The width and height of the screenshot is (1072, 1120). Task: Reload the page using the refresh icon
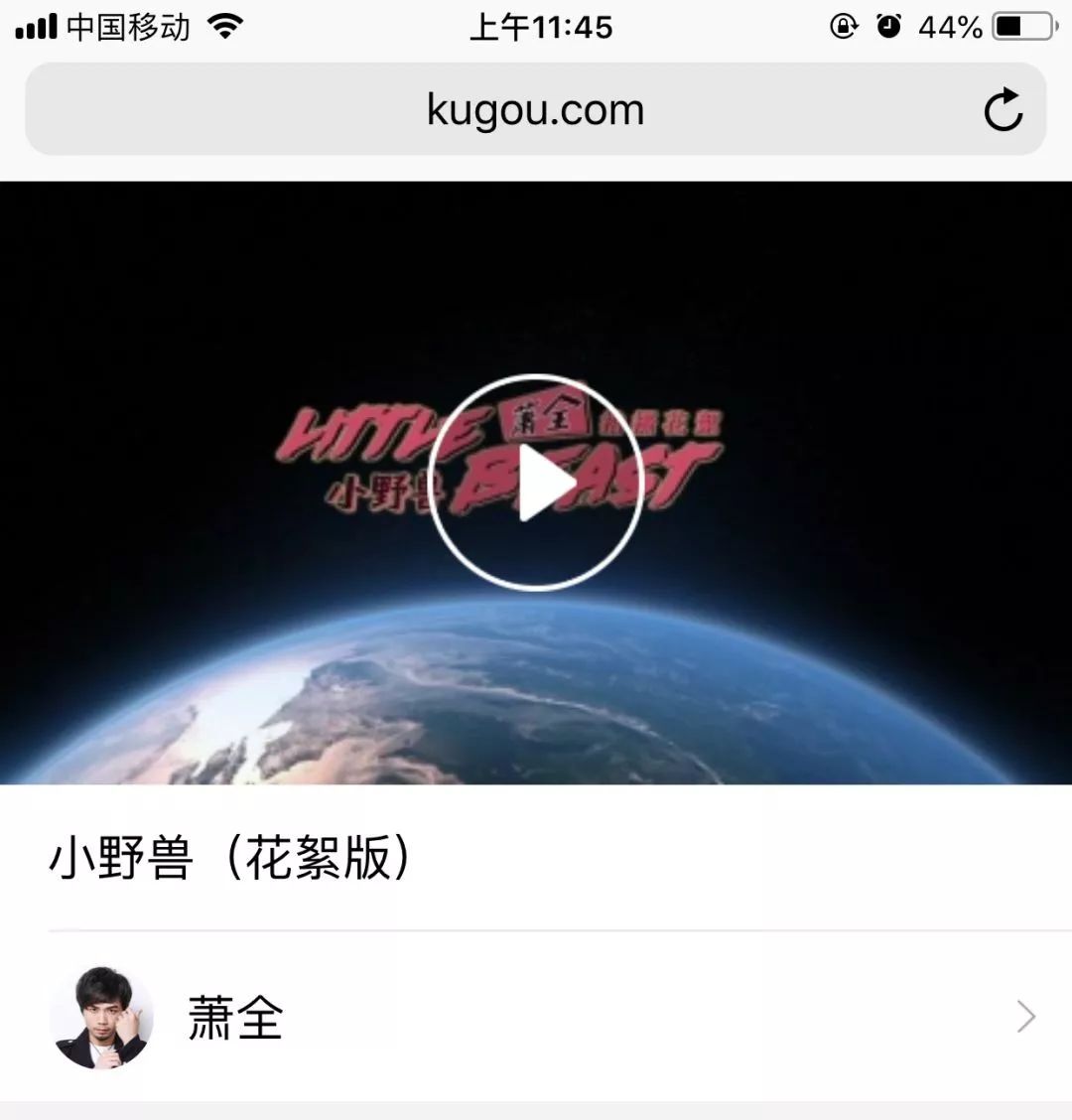[x=1005, y=110]
